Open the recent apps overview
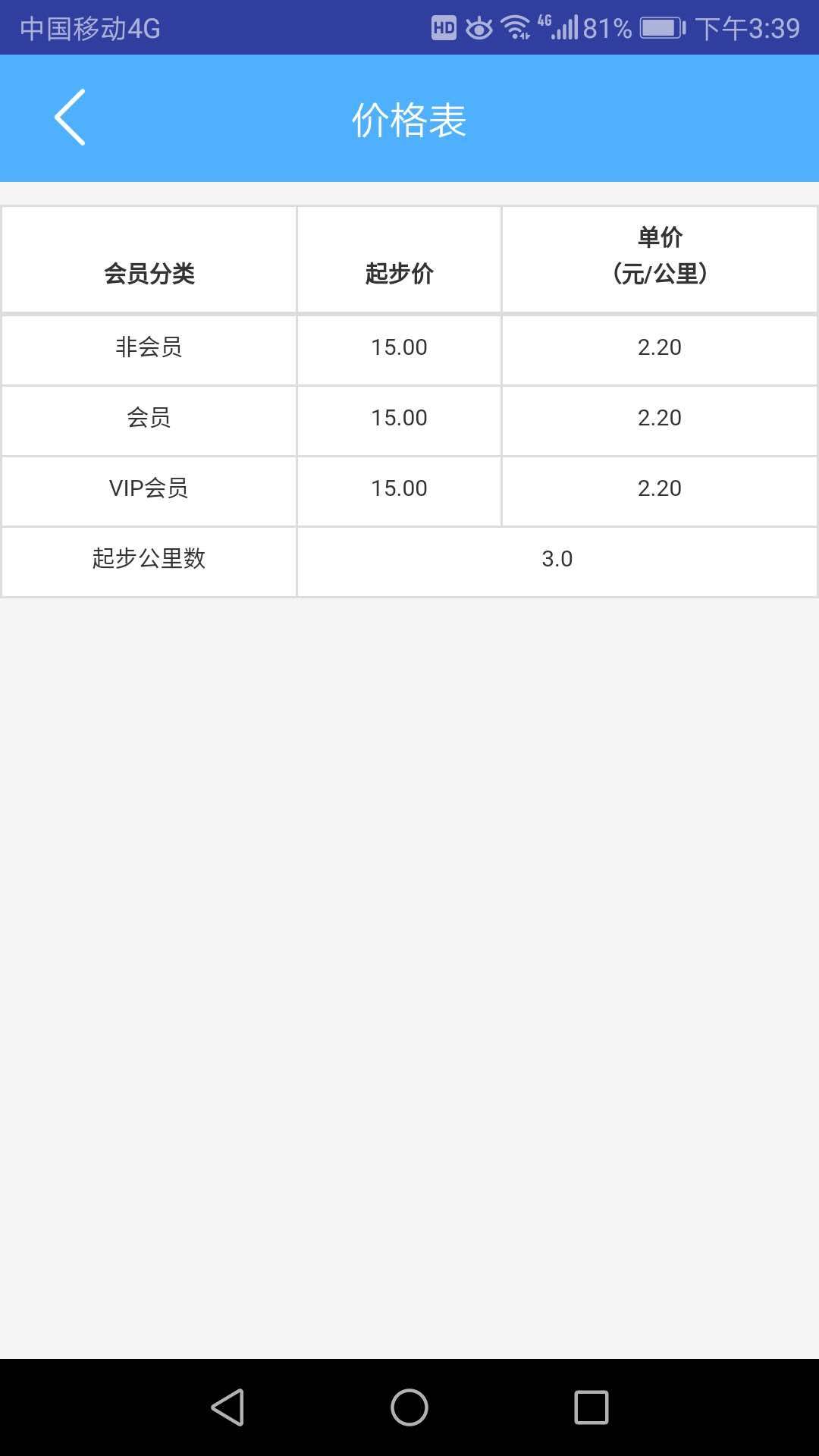The width and height of the screenshot is (819, 1456). point(591,1407)
